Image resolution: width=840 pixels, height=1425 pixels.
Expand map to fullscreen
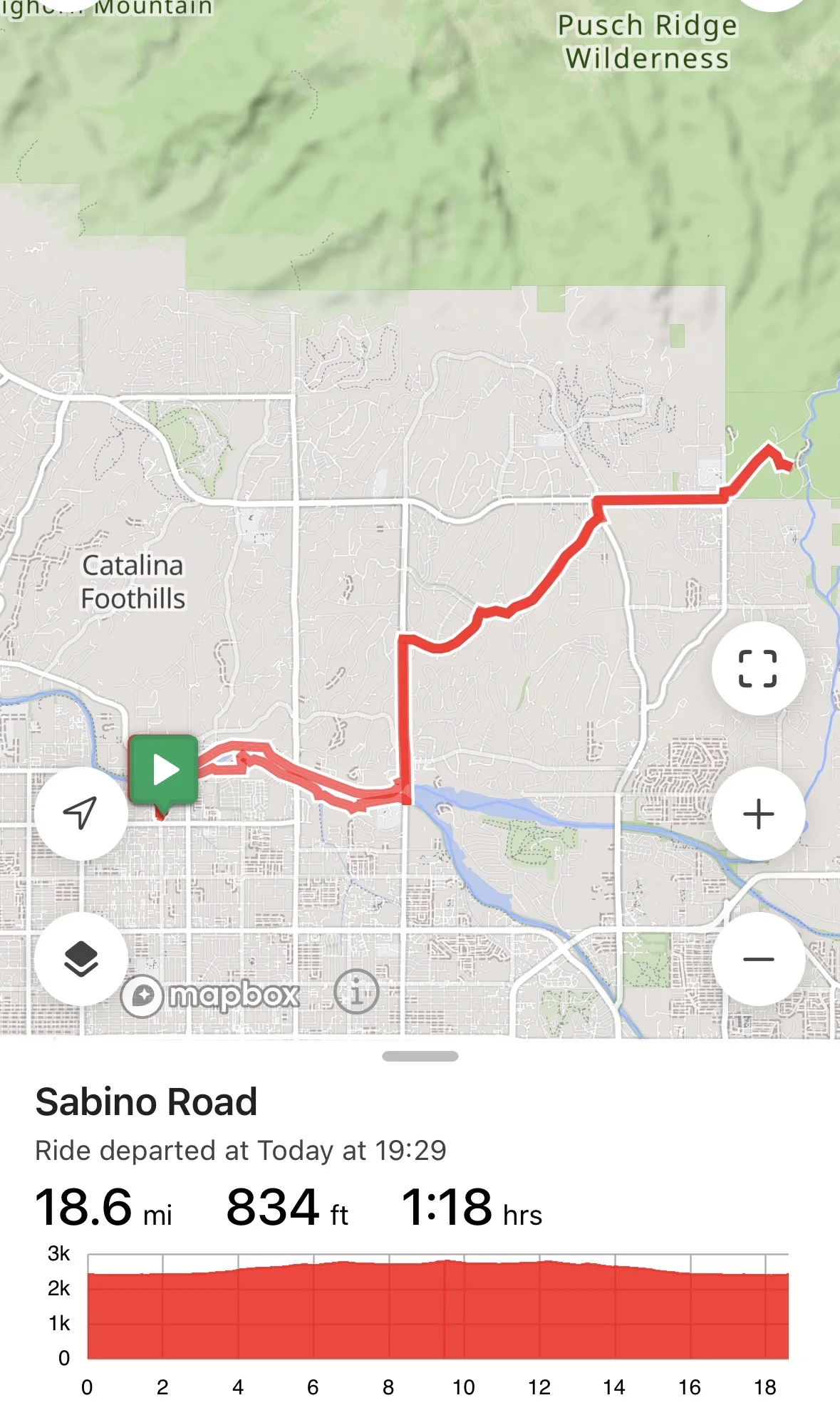pyautogui.click(x=758, y=668)
